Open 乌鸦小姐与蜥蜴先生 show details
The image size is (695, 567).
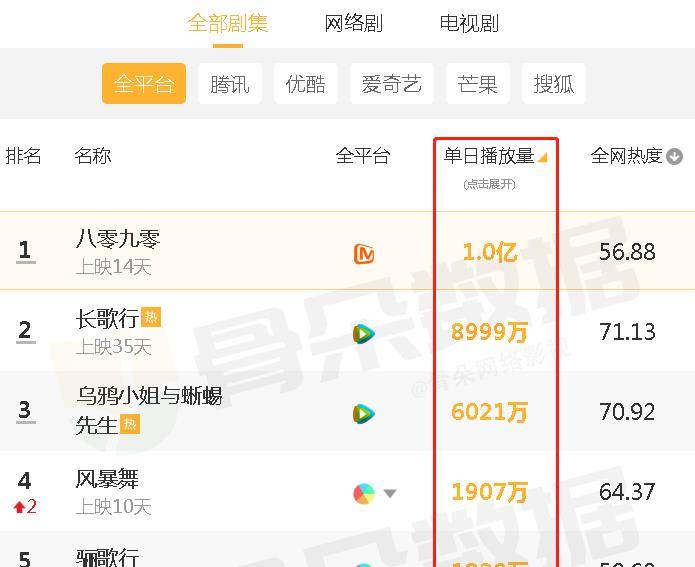pyautogui.click(x=148, y=397)
